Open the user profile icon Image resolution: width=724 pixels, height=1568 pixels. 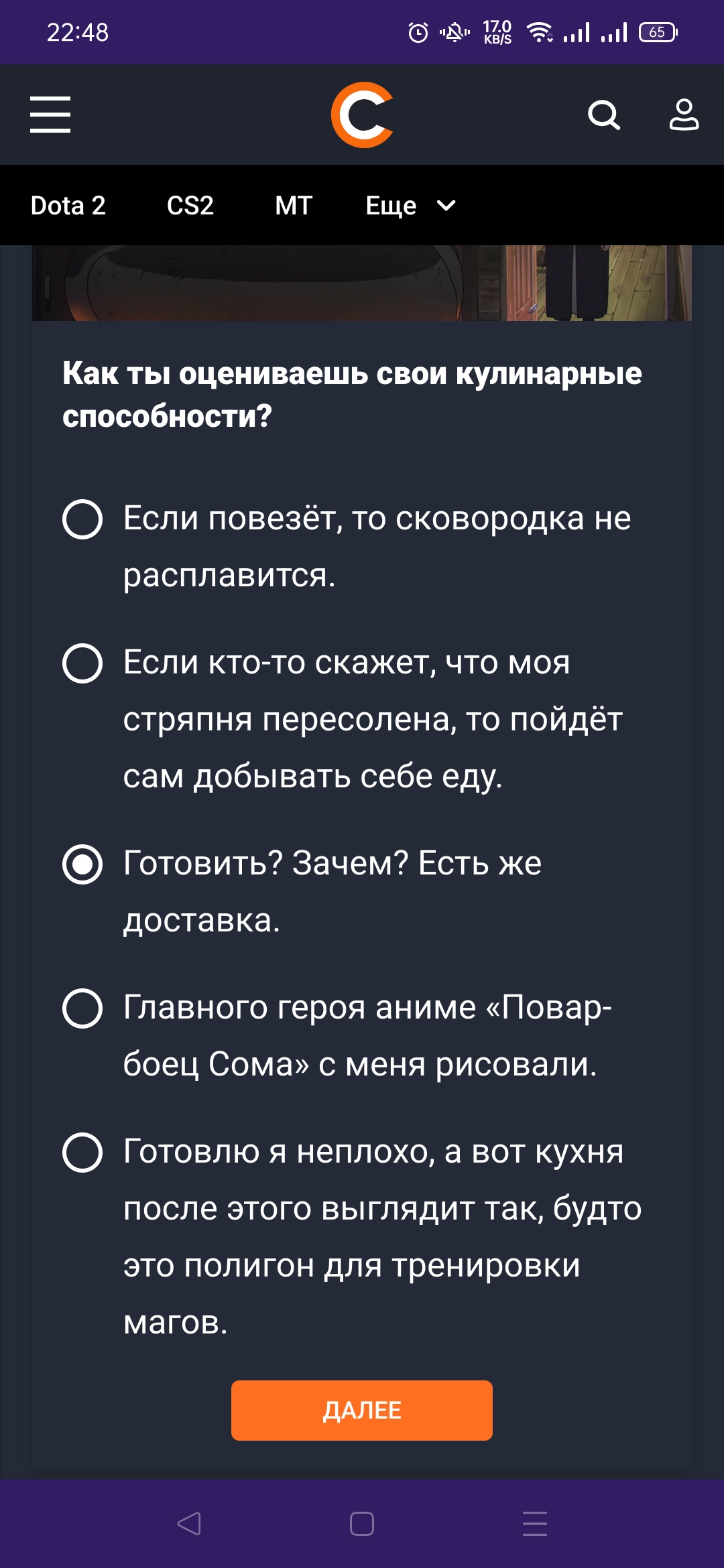point(684,115)
